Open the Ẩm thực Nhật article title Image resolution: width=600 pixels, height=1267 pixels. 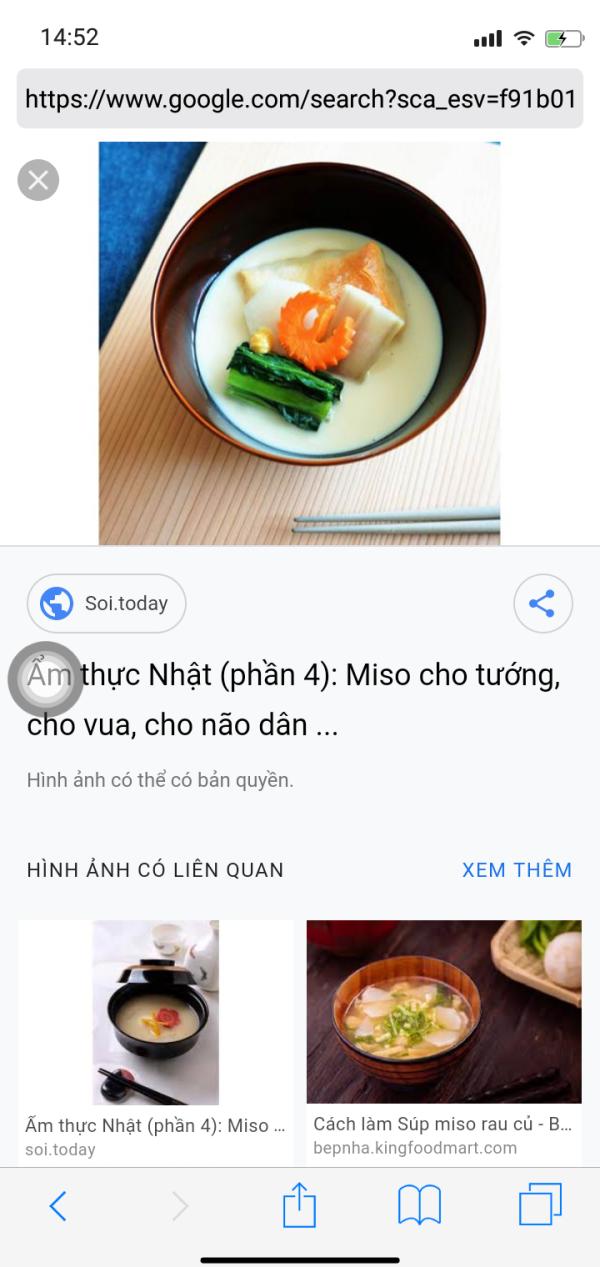click(293, 700)
